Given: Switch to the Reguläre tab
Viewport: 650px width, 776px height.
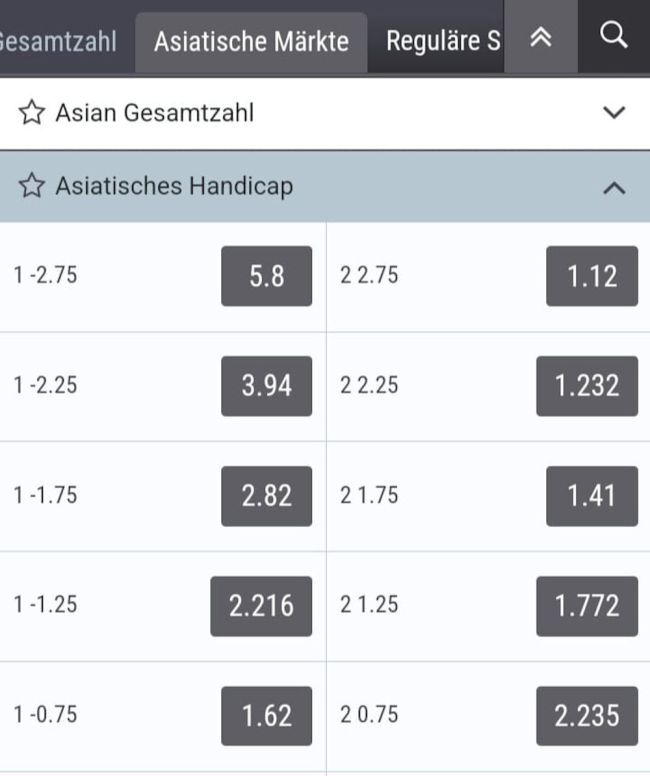Looking at the screenshot, I should tap(442, 41).
